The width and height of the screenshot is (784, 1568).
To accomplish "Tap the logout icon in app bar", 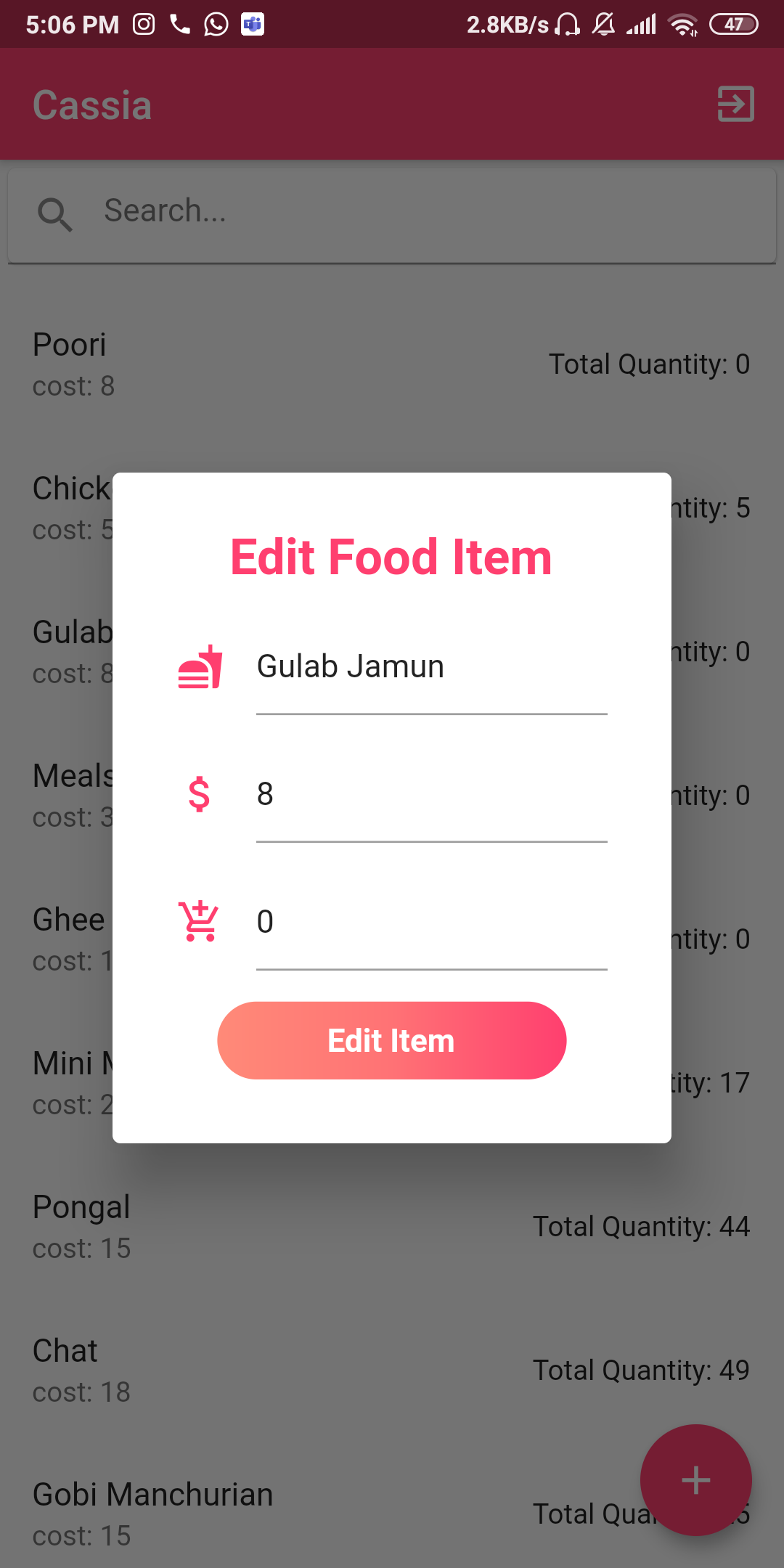I will click(735, 104).
